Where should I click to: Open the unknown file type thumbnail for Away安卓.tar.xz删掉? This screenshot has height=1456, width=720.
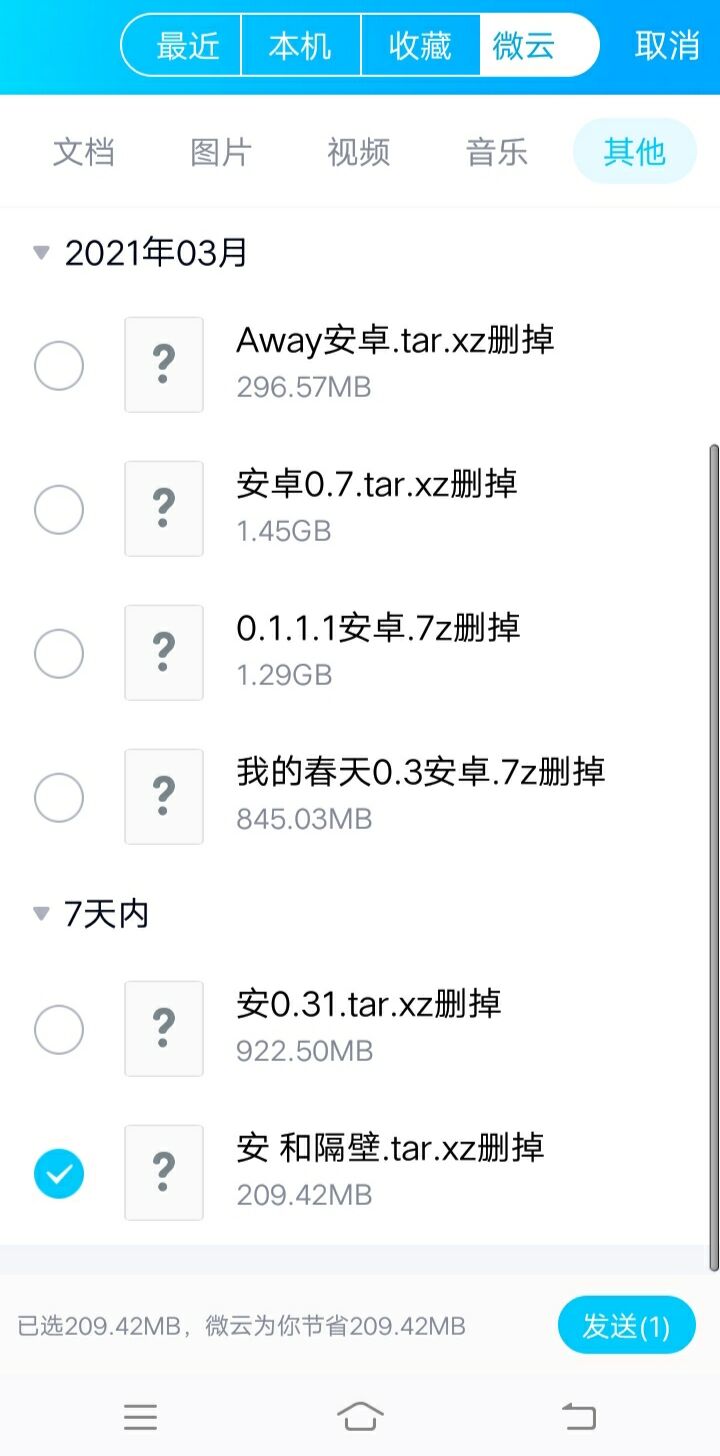pyautogui.click(x=163, y=365)
